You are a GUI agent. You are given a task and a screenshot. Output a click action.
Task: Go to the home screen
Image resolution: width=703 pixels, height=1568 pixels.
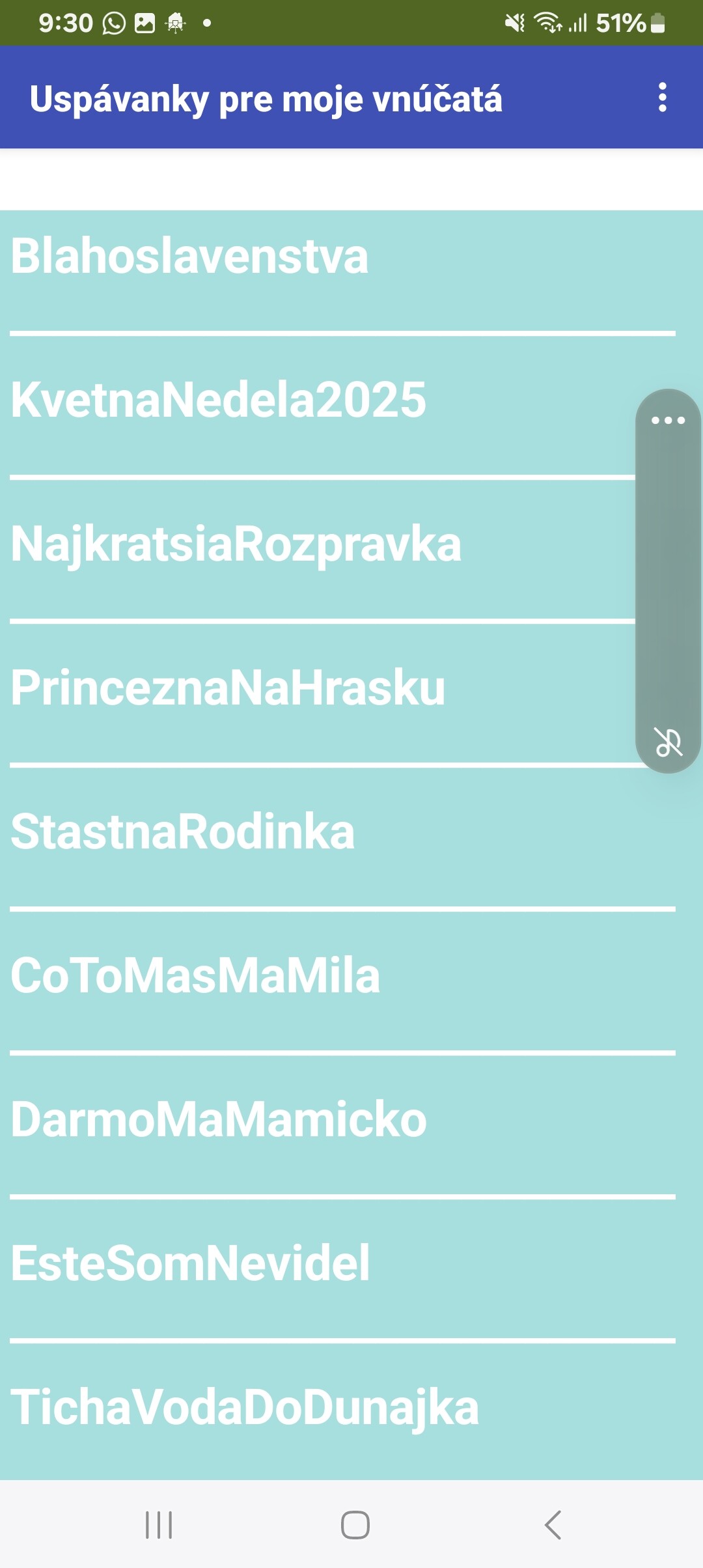point(355,1525)
